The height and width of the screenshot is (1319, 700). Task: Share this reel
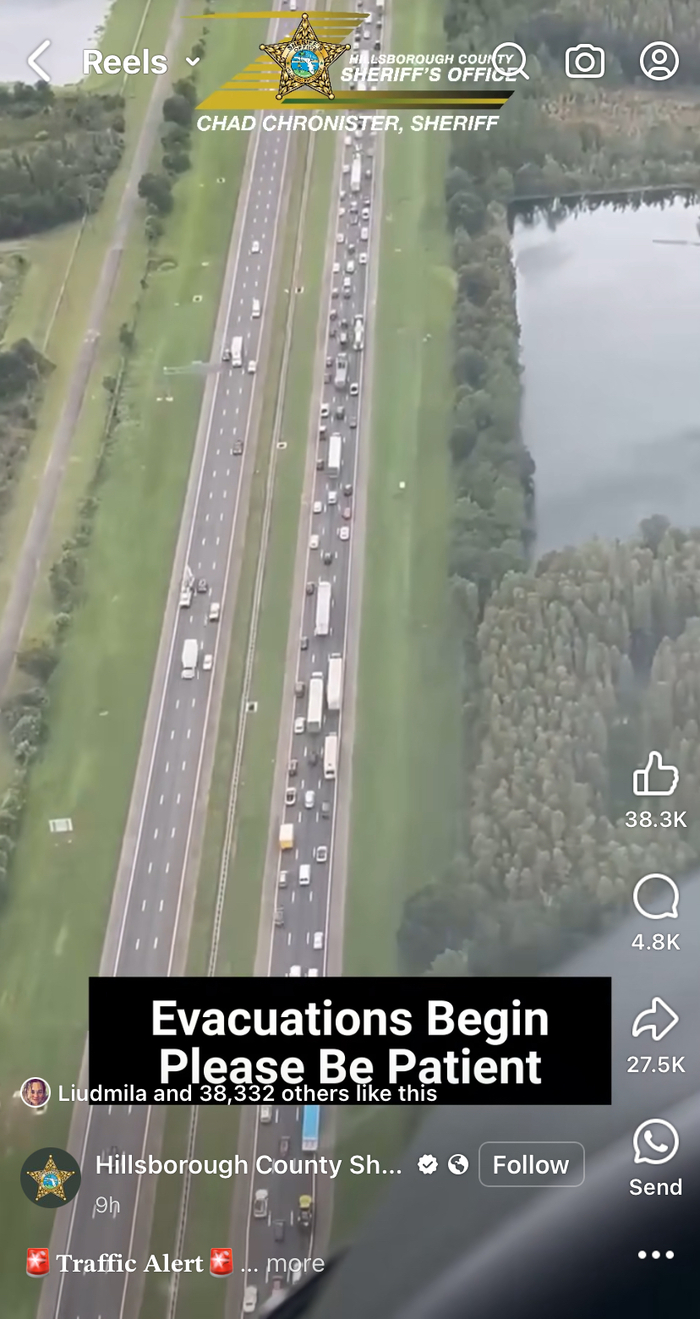tap(656, 1020)
